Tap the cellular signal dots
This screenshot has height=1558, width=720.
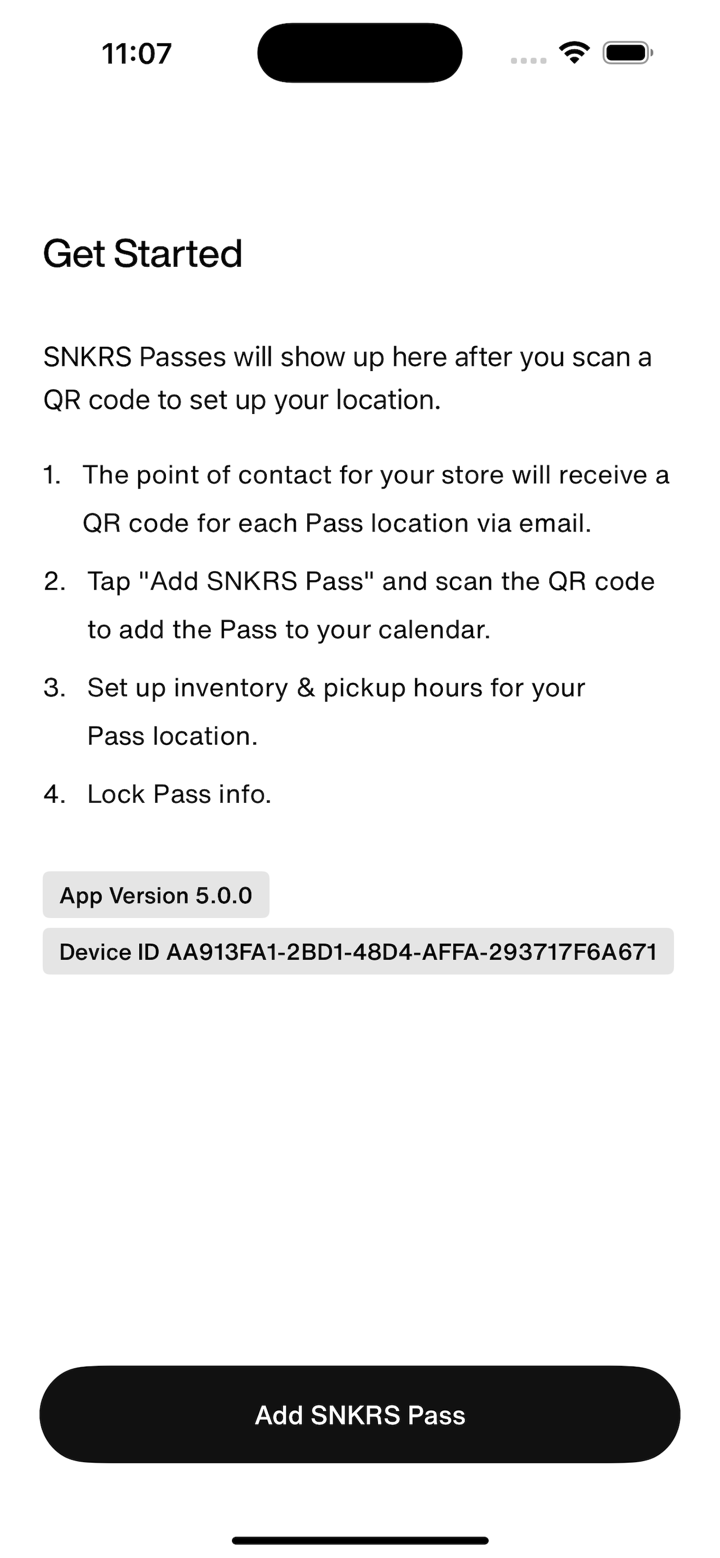point(527,60)
